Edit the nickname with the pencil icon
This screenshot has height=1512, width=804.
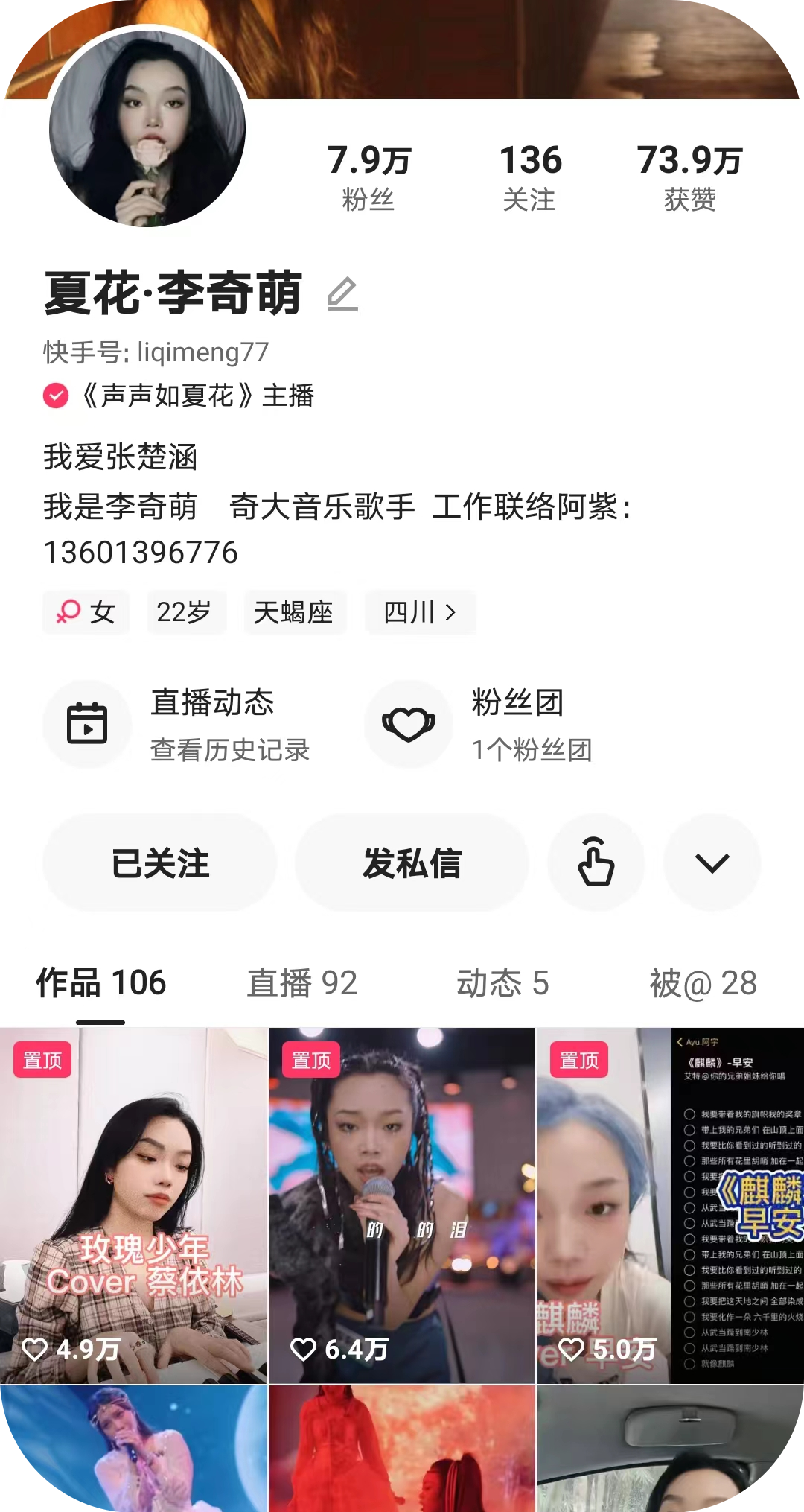(x=342, y=294)
